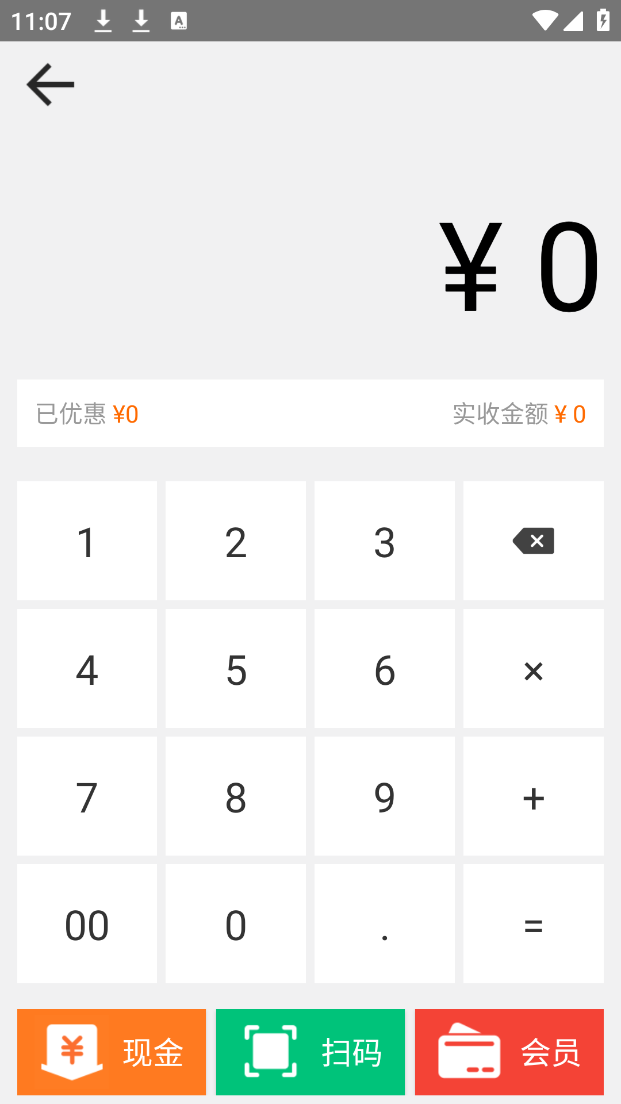Screen dimensions: 621x1104
Task: Enter digit 6 on the keypad
Action: click(385, 669)
